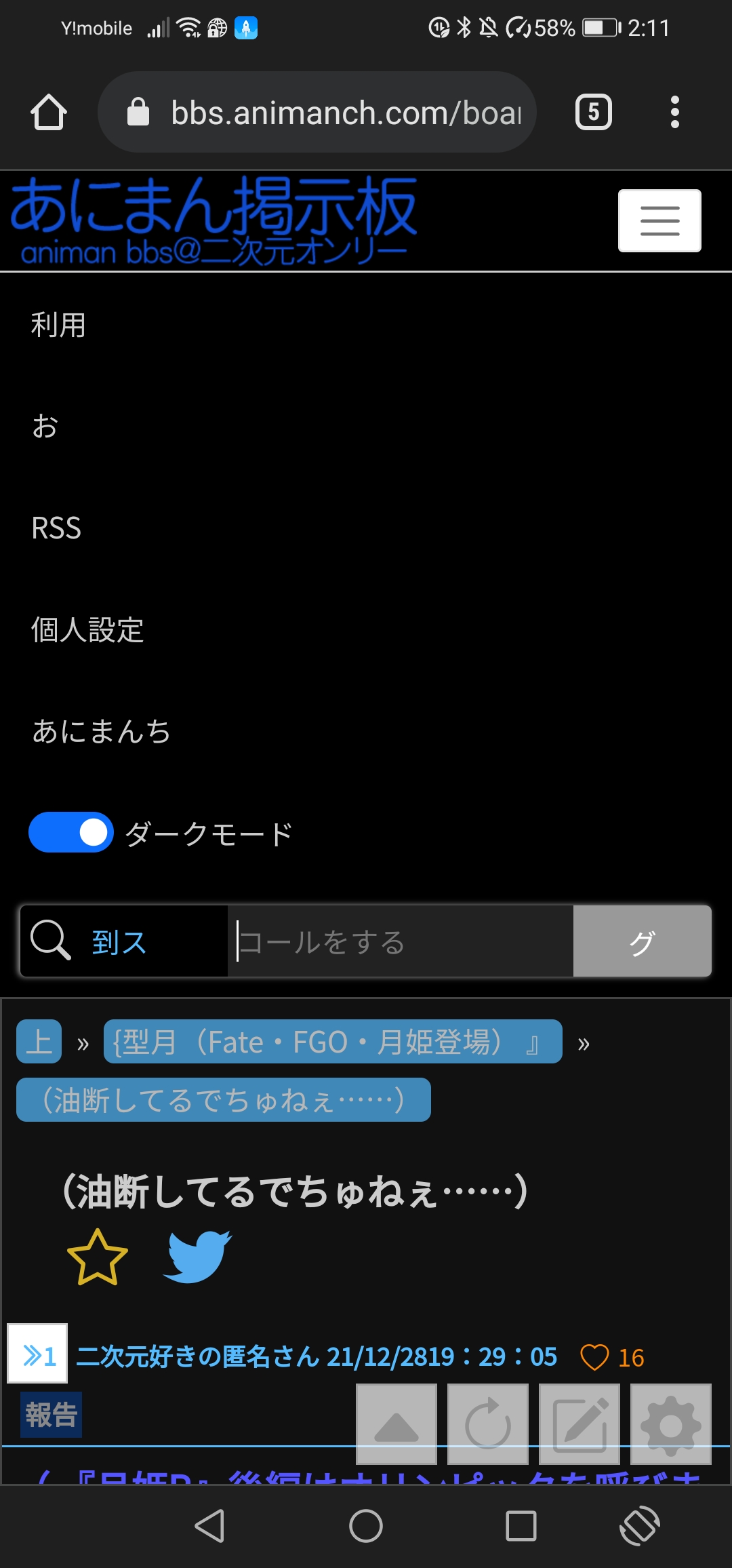
Task: Write a reply using the pencil button
Action: click(579, 1424)
